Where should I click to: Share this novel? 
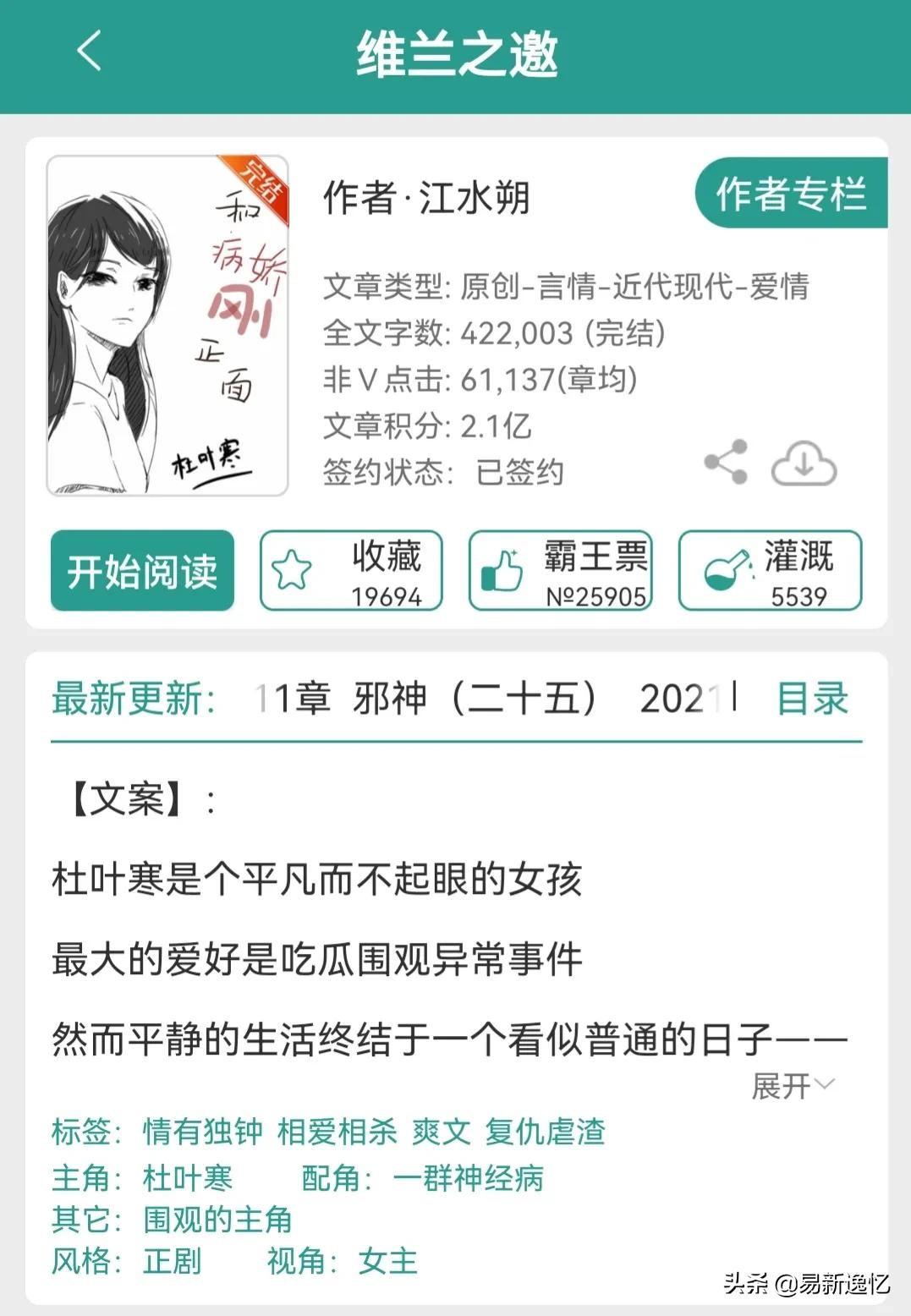tap(726, 462)
